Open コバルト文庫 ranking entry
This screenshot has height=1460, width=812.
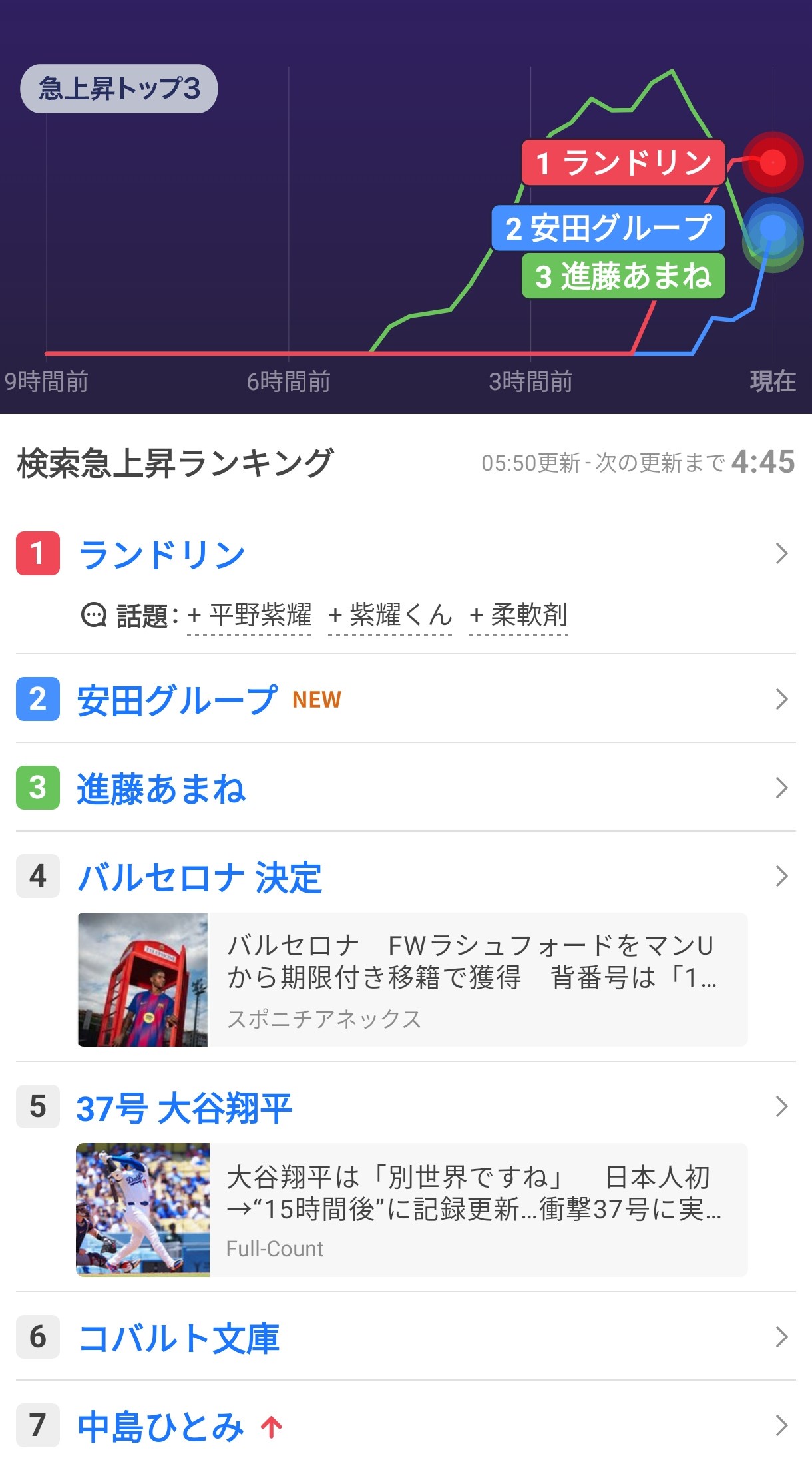point(178,1338)
